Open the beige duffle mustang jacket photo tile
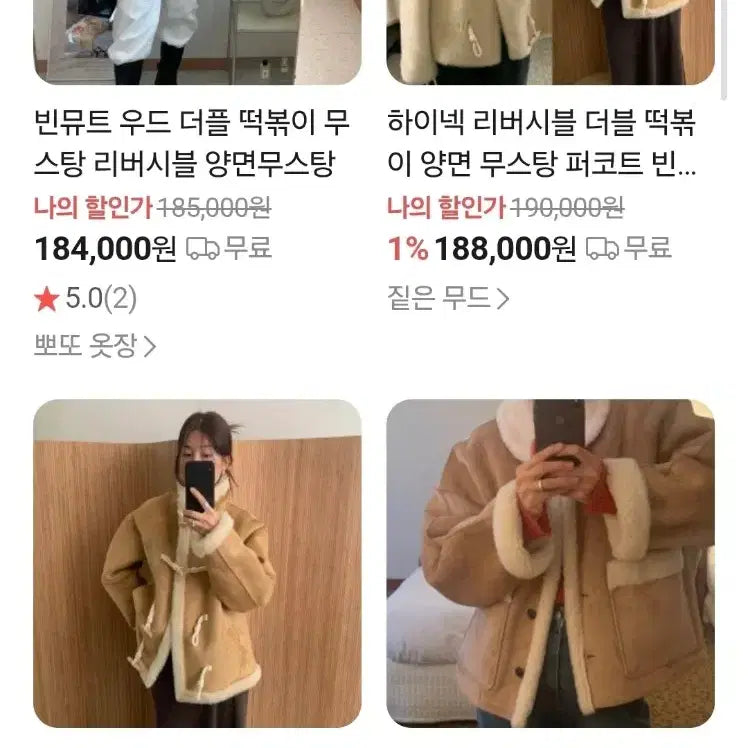This screenshot has height=748, width=748. pos(197,562)
